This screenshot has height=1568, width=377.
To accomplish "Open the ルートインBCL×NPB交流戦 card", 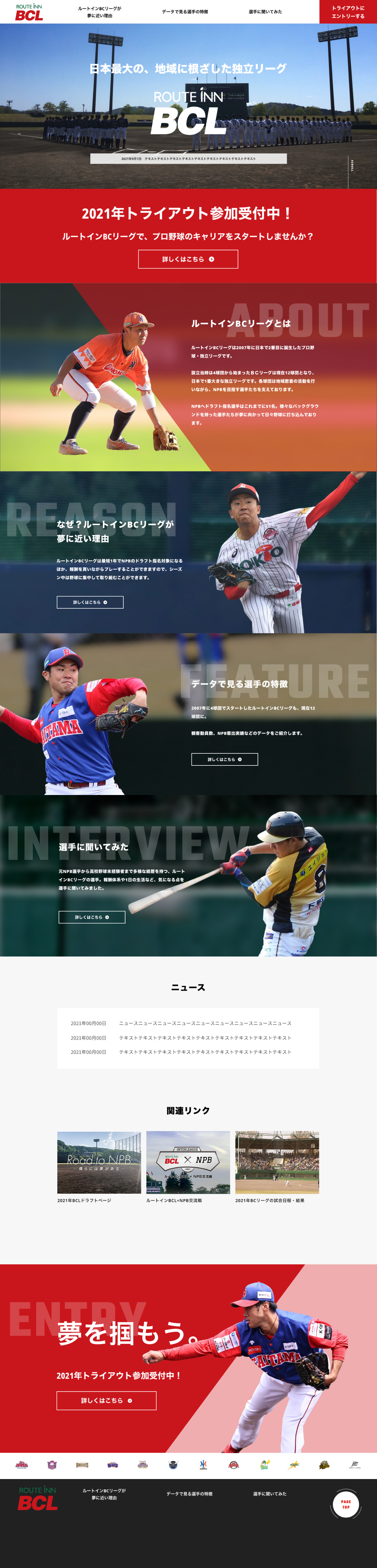I will pyautogui.click(x=188, y=1162).
